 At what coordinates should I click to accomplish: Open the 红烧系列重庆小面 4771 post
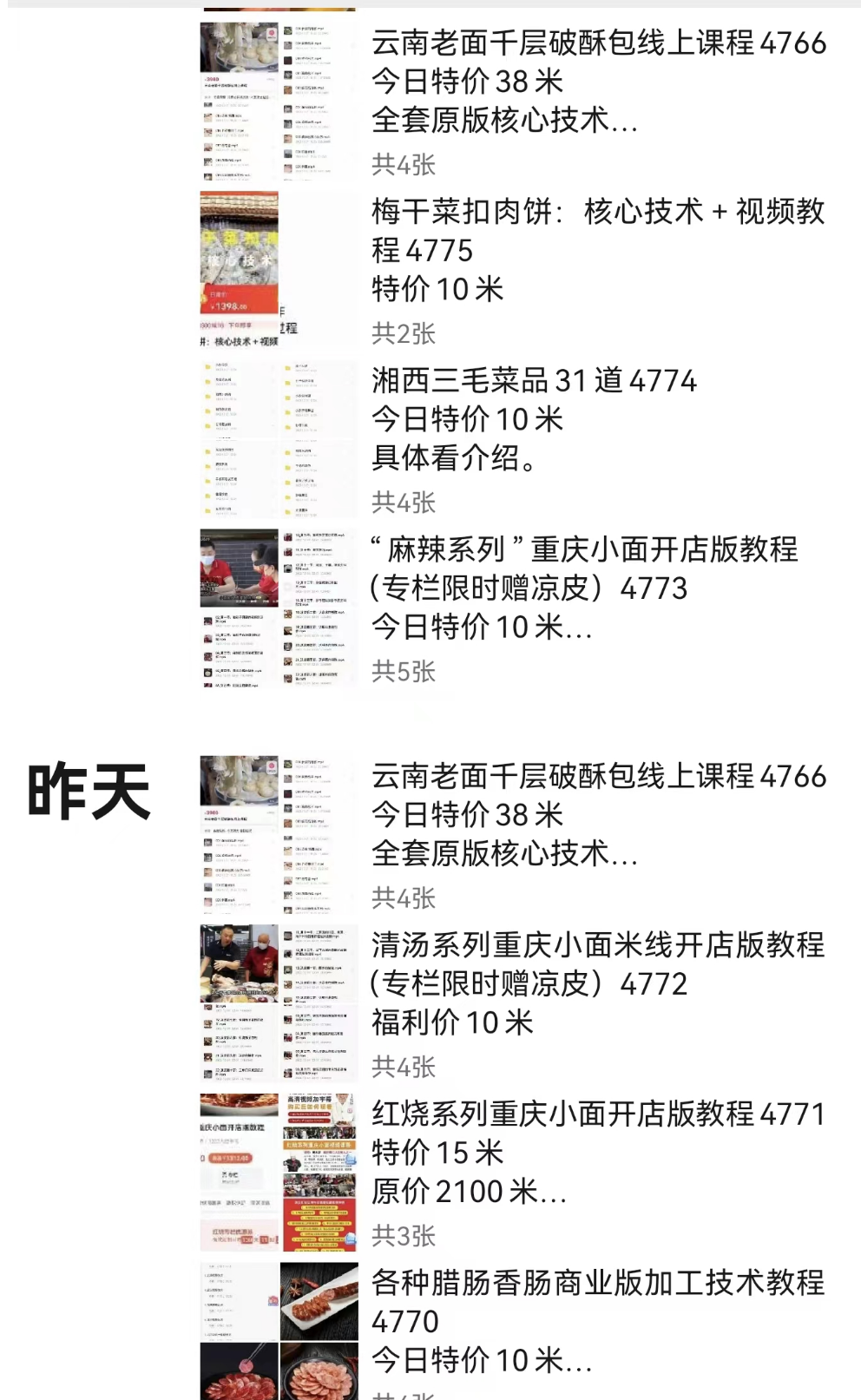click(x=597, y=1153)
